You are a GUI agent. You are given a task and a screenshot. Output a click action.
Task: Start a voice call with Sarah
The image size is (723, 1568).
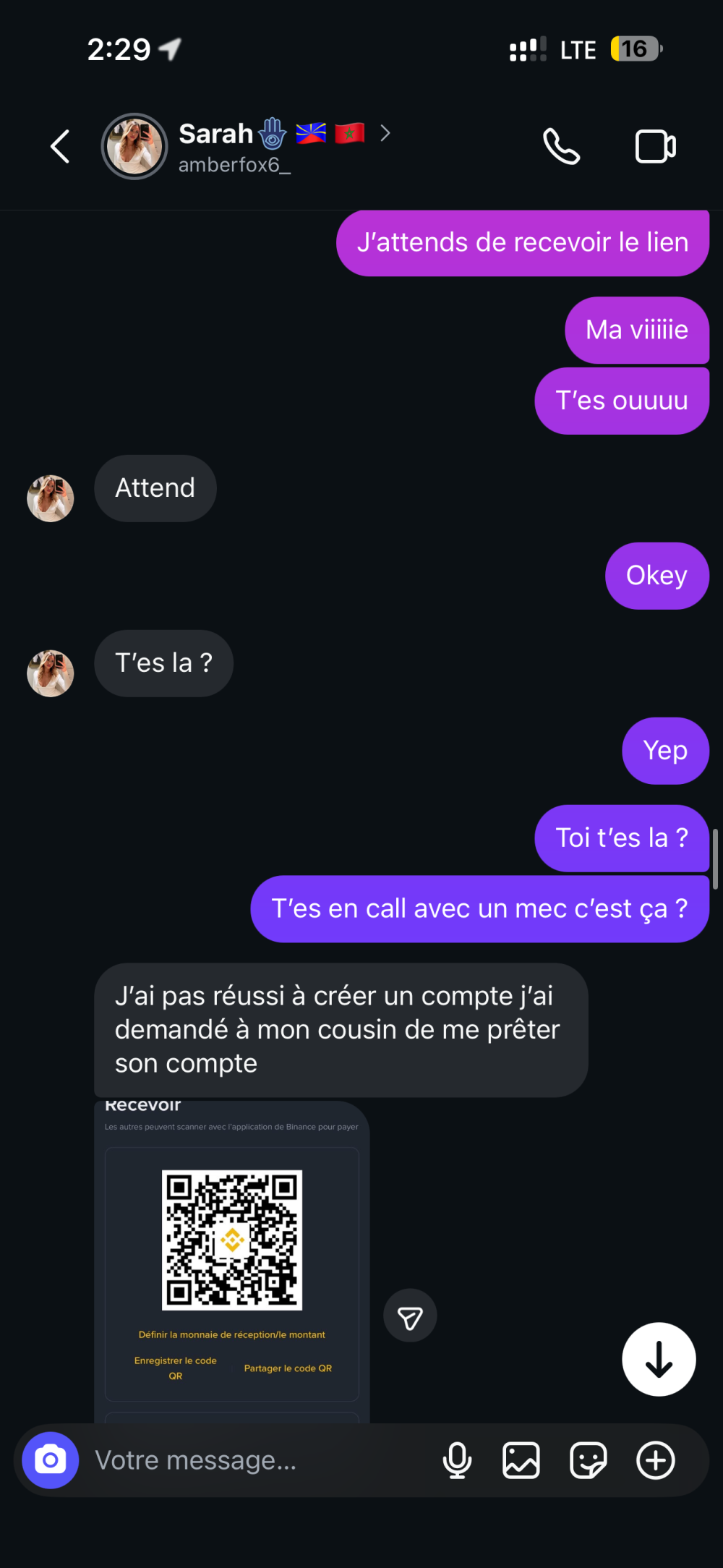click(561, 147)
